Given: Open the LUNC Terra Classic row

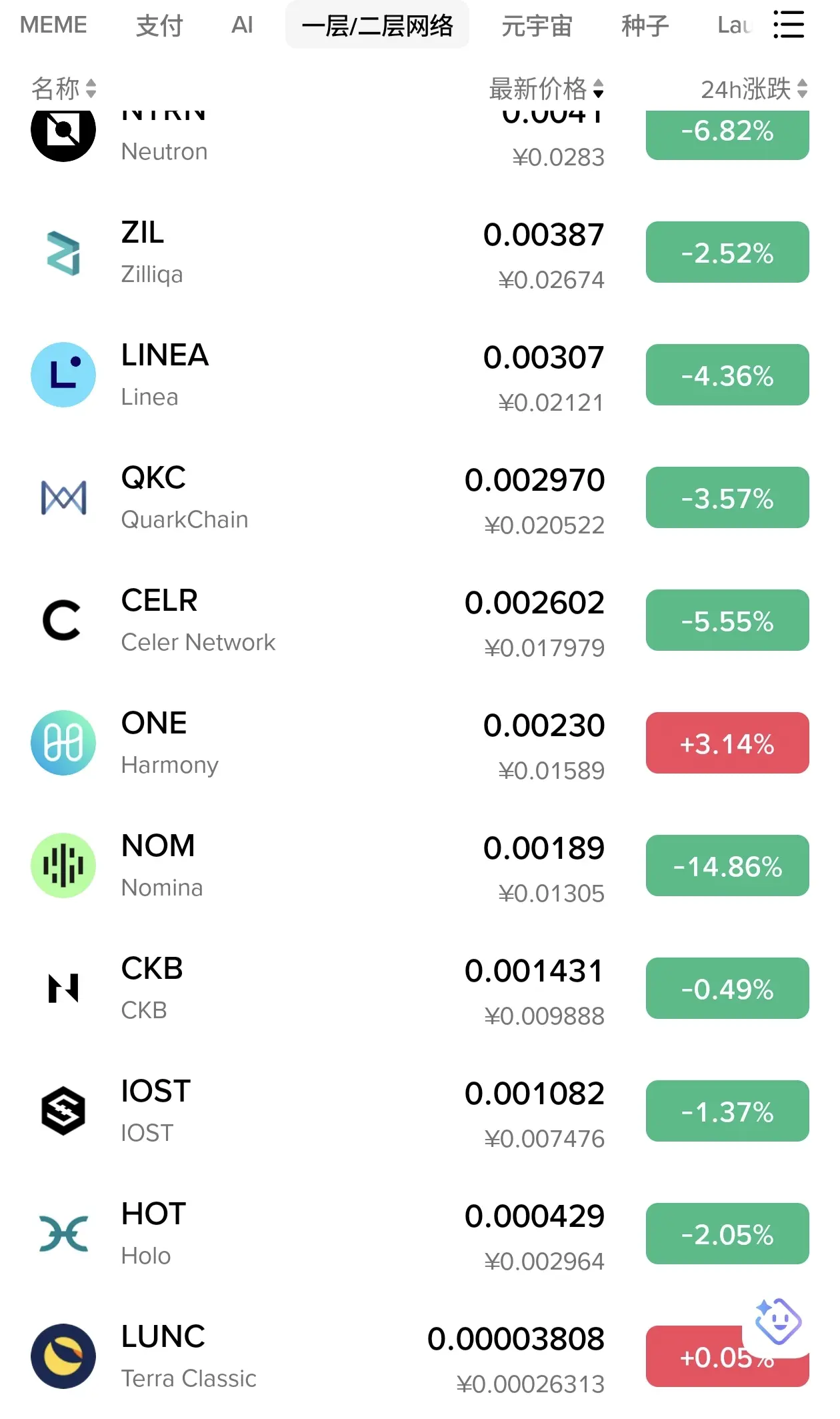Looking at the screenshot, I should pyautogui.click(x=420, y=1358).
